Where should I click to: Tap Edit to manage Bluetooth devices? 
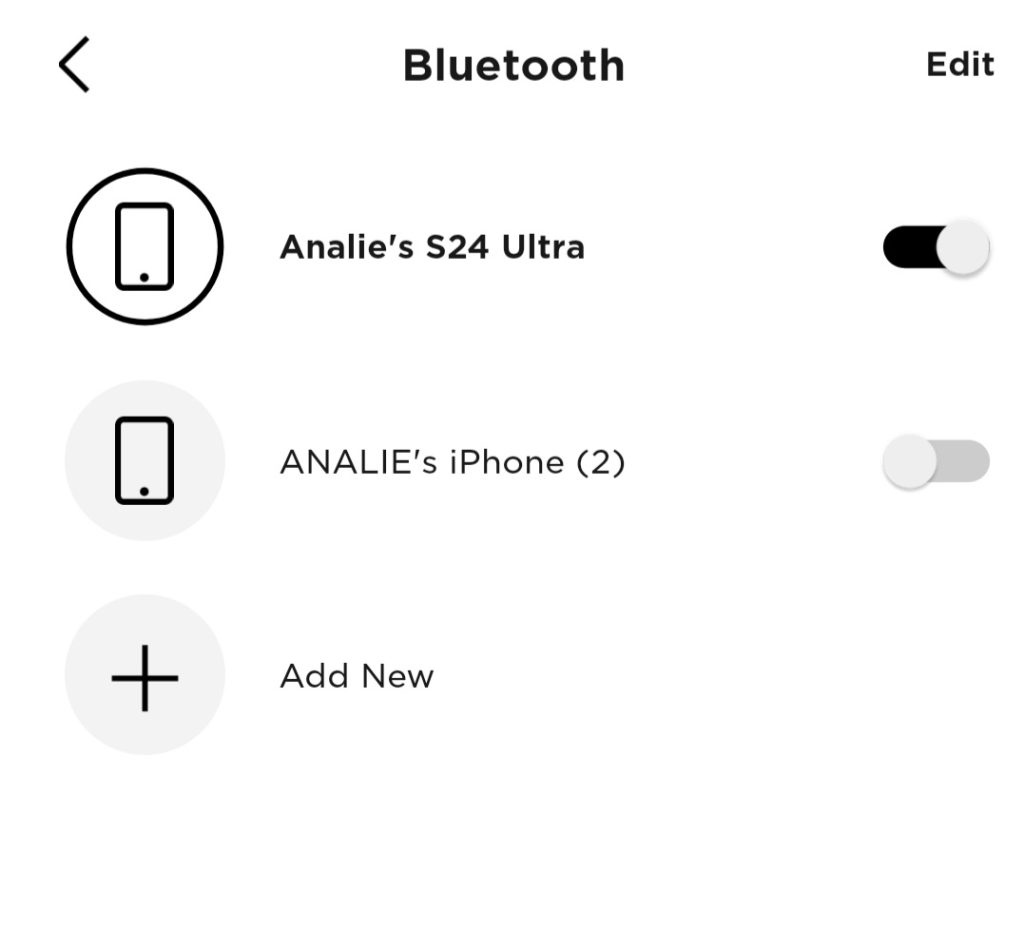pyautogui.click(x=959, y=65)
